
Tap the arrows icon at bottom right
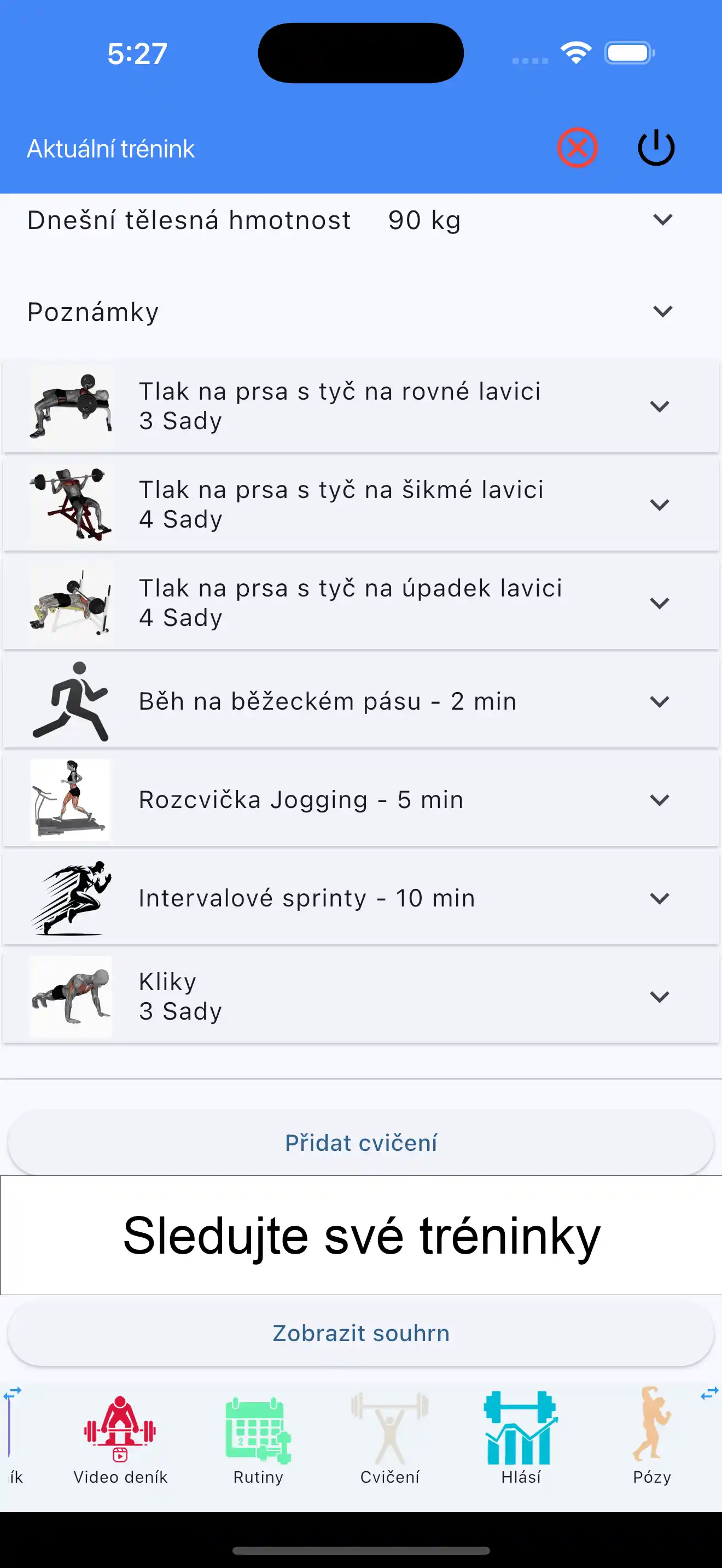tap(709, 1393)
